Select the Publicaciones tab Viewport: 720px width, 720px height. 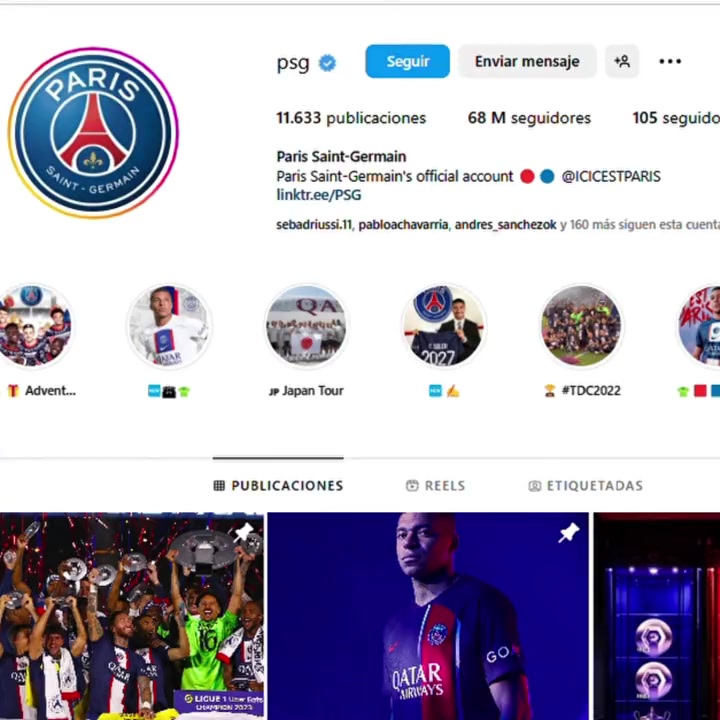click(x=278, y=485)
